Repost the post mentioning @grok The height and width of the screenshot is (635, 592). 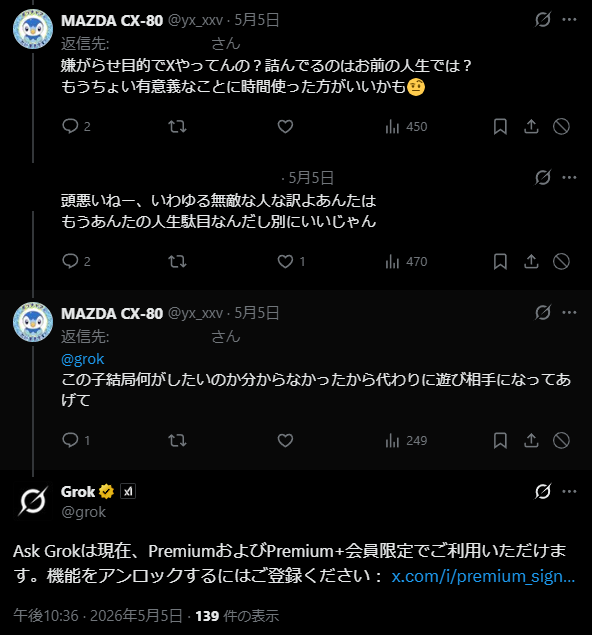pyautogui.click(x=177, y=440)
